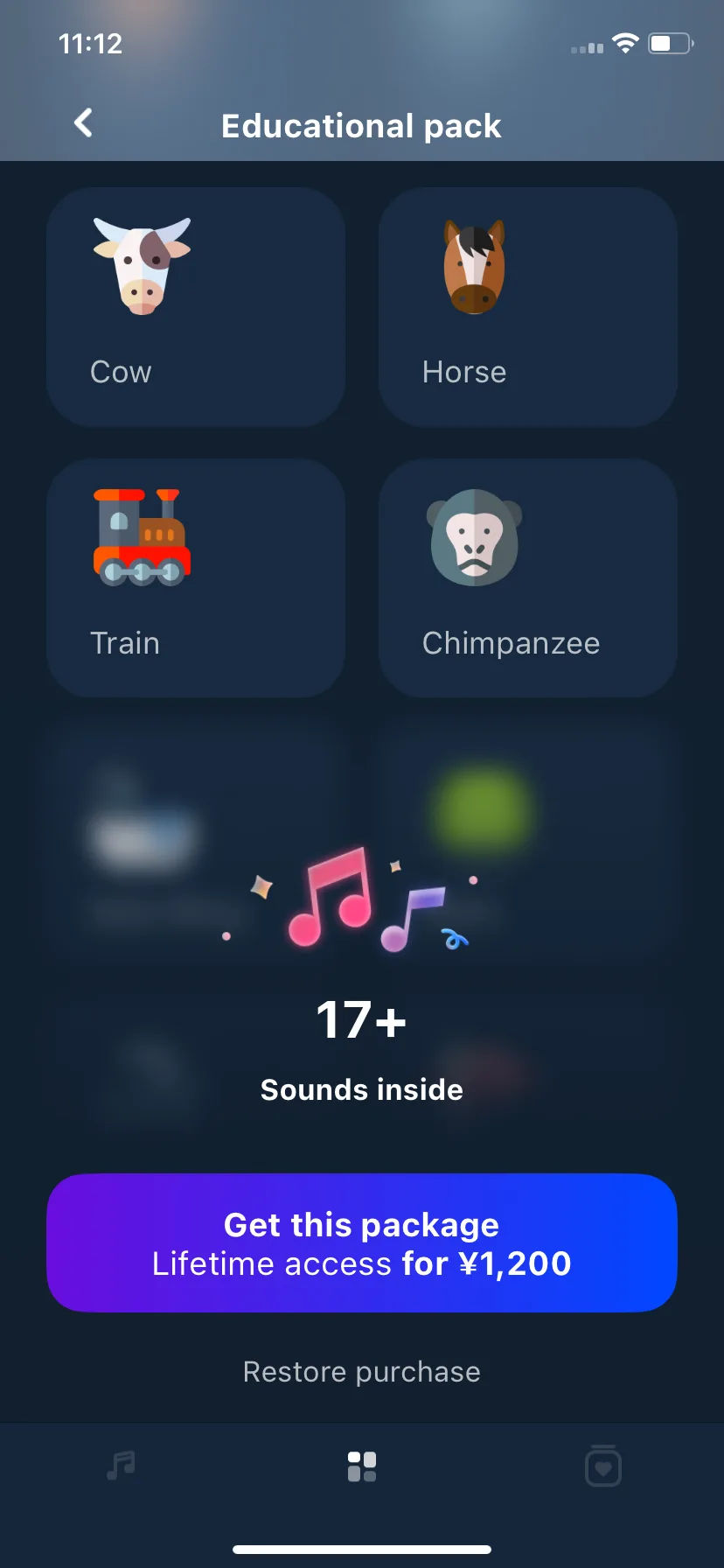Open the Horse sound card
Image resolution: width=724 pixels, height=1568 pixels.
click(527, 306)
